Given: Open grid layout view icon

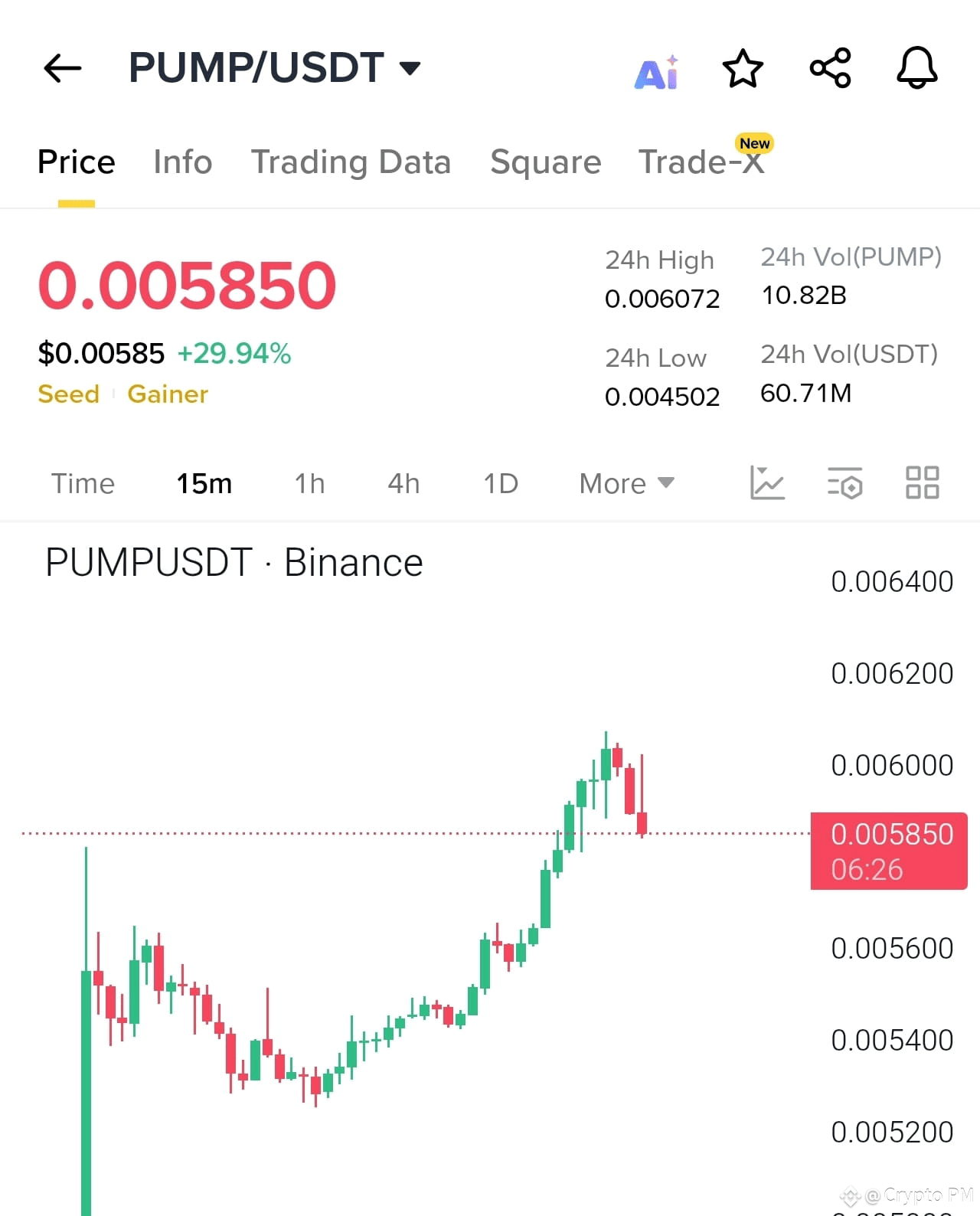Looking at the screenshot, I should click(921, 483).
